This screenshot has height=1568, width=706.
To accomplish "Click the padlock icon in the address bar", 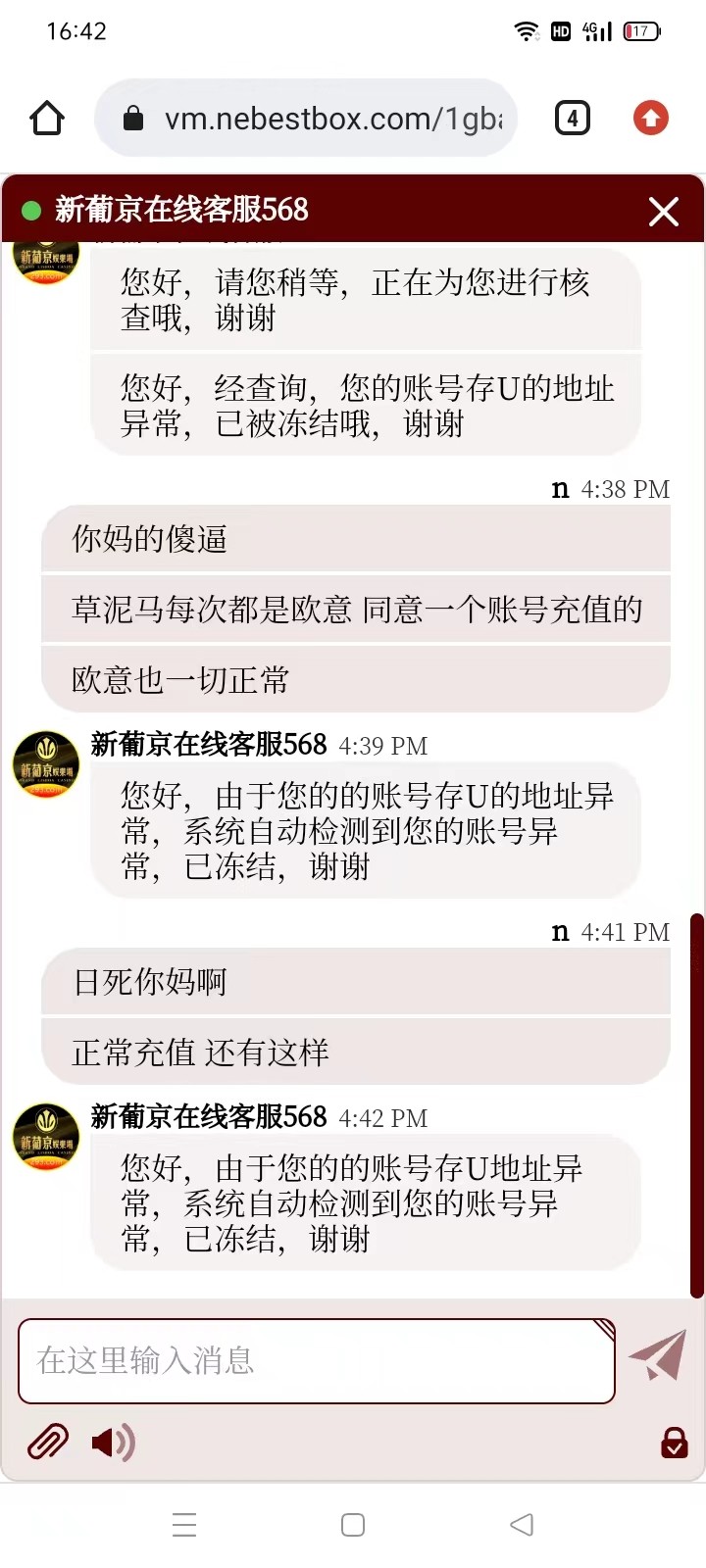I will click(134, 118).
